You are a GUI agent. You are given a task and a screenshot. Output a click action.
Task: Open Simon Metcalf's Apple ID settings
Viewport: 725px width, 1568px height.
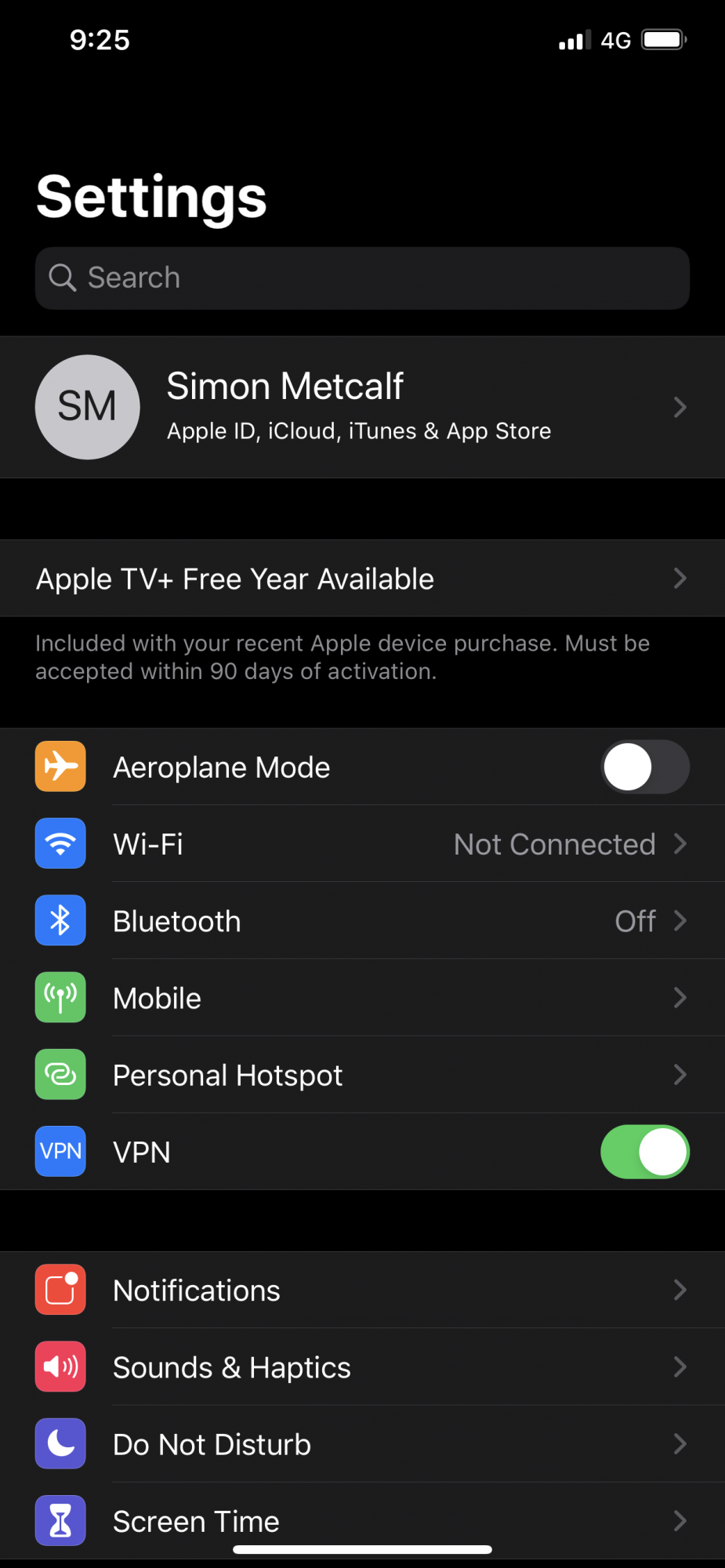362,408
